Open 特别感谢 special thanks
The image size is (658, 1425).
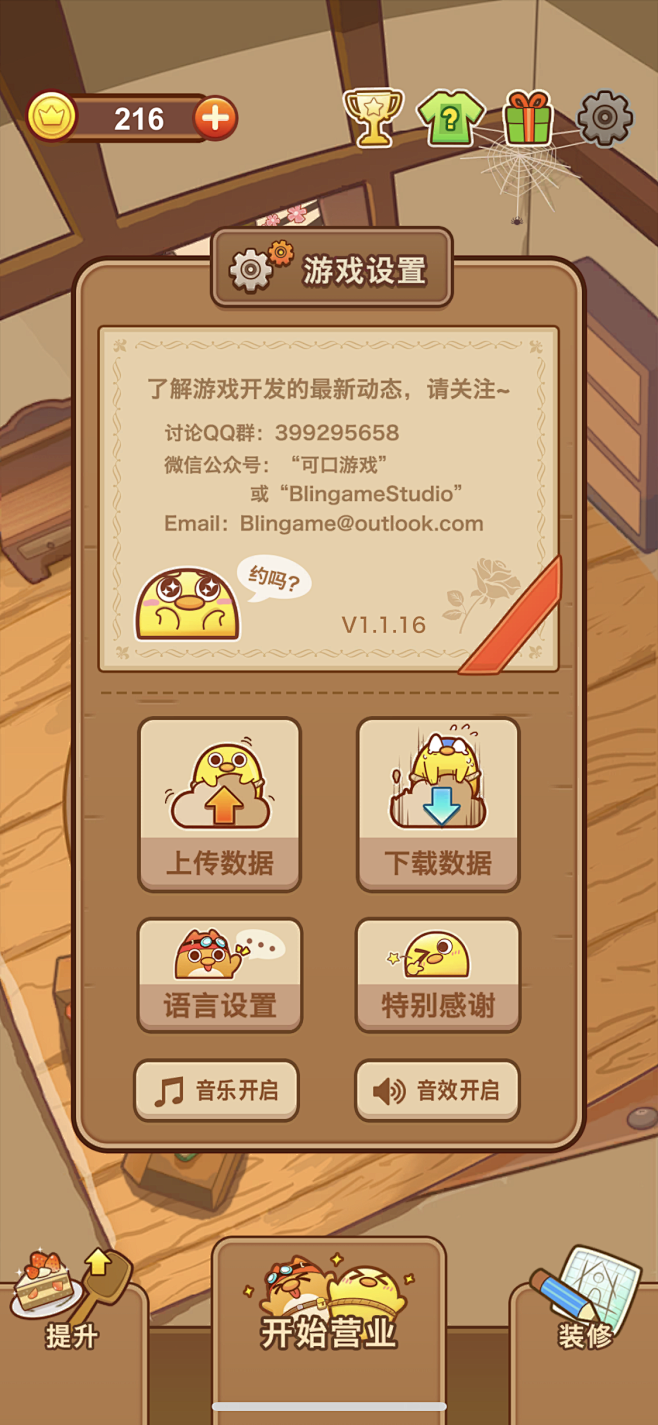pos(438,975)
